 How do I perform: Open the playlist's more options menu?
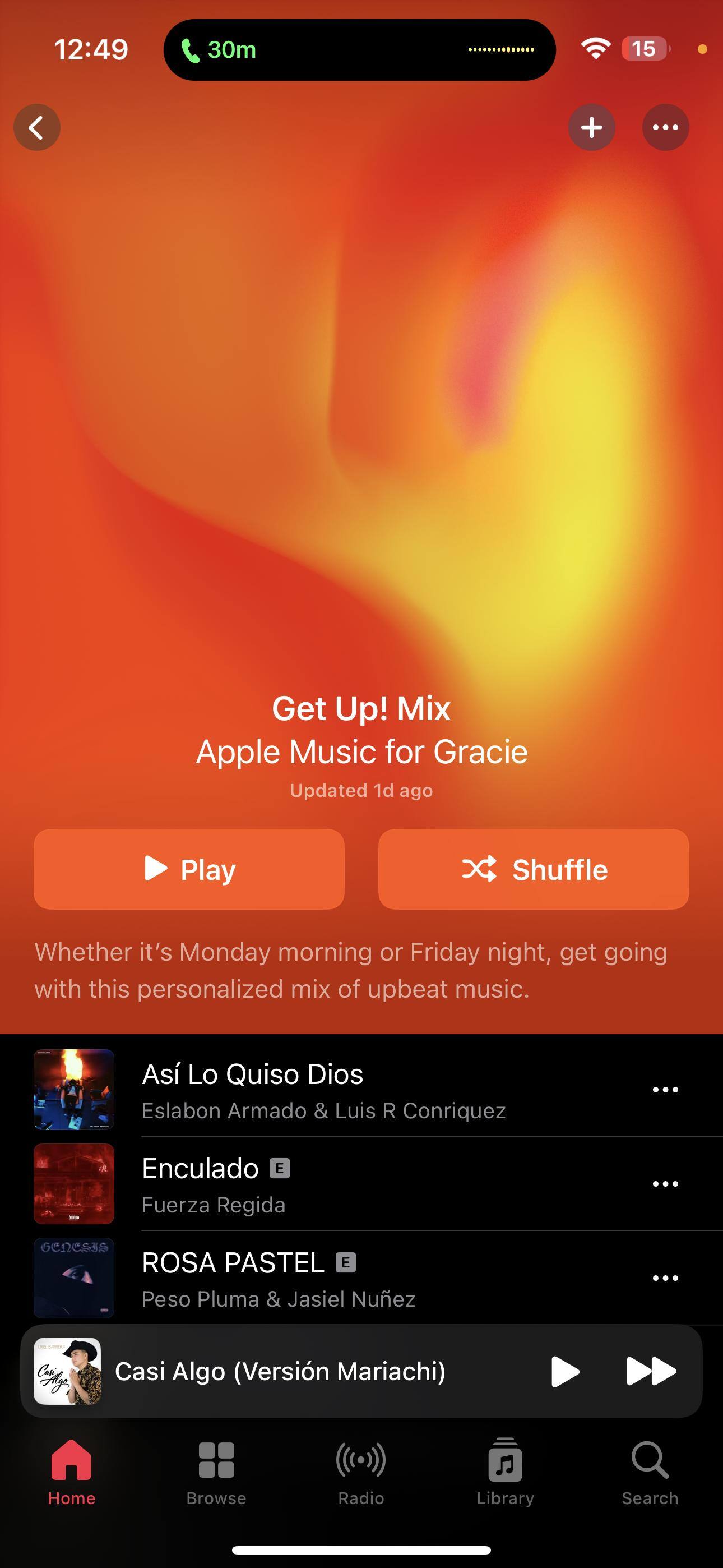point(665,127)
